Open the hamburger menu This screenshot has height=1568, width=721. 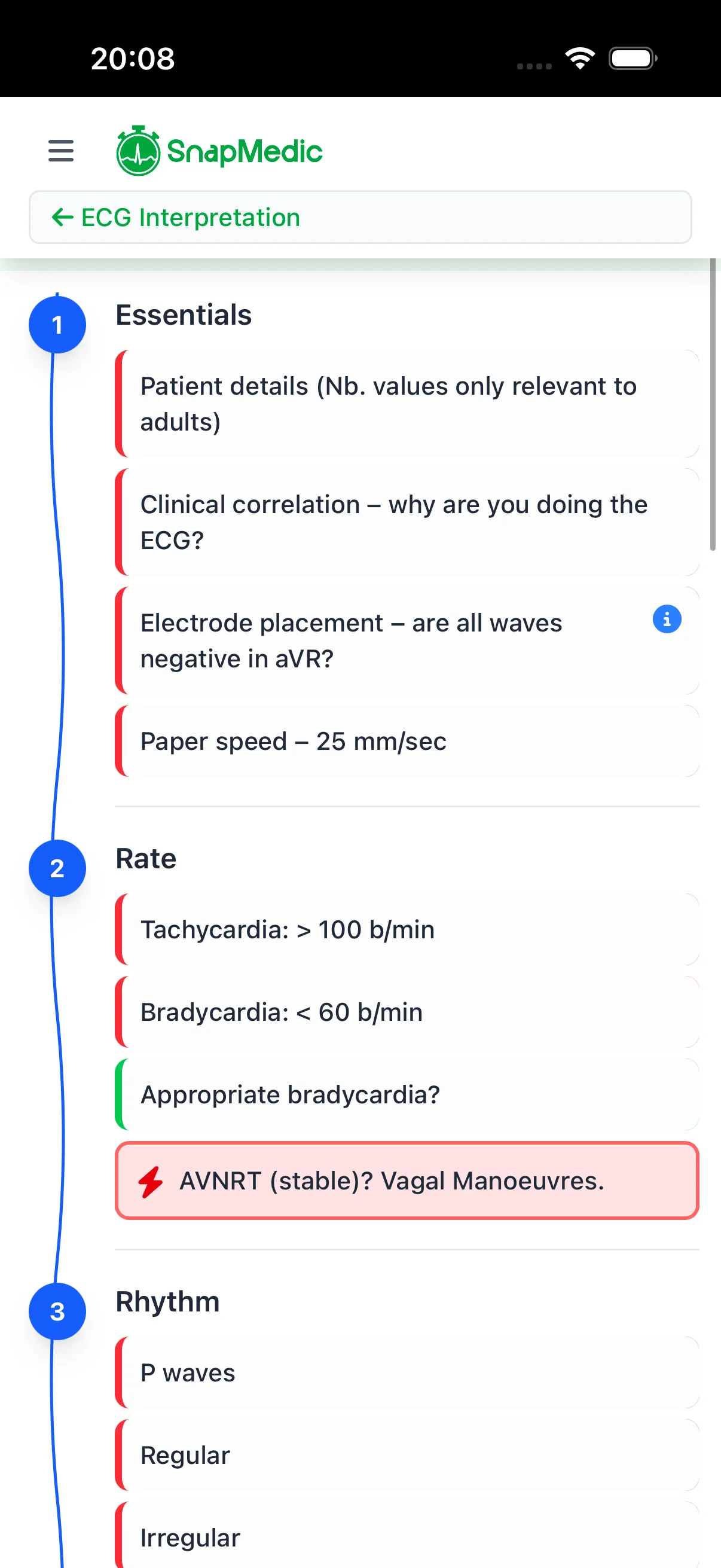pos(61,150)
